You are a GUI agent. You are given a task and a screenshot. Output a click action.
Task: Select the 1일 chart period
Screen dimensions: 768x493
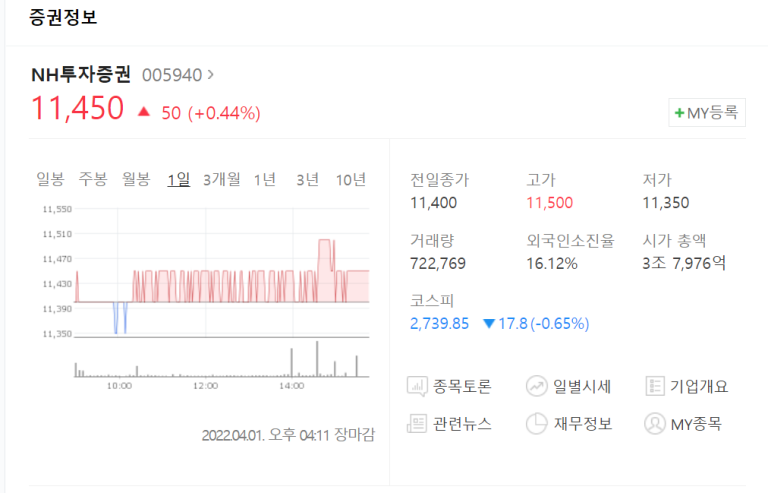pos(178,179)
